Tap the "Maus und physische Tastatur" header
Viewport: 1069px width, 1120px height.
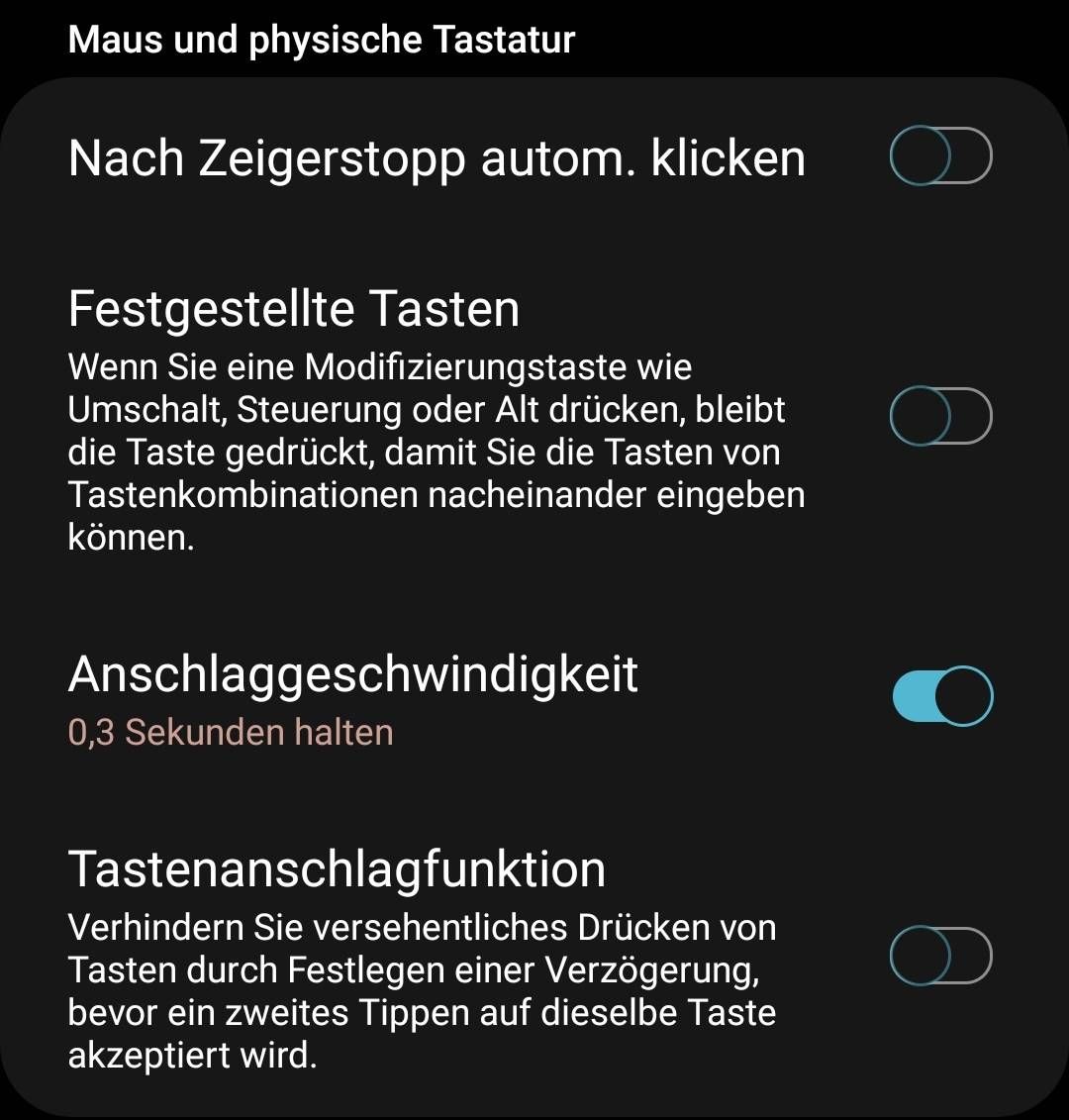coord(321,39)
